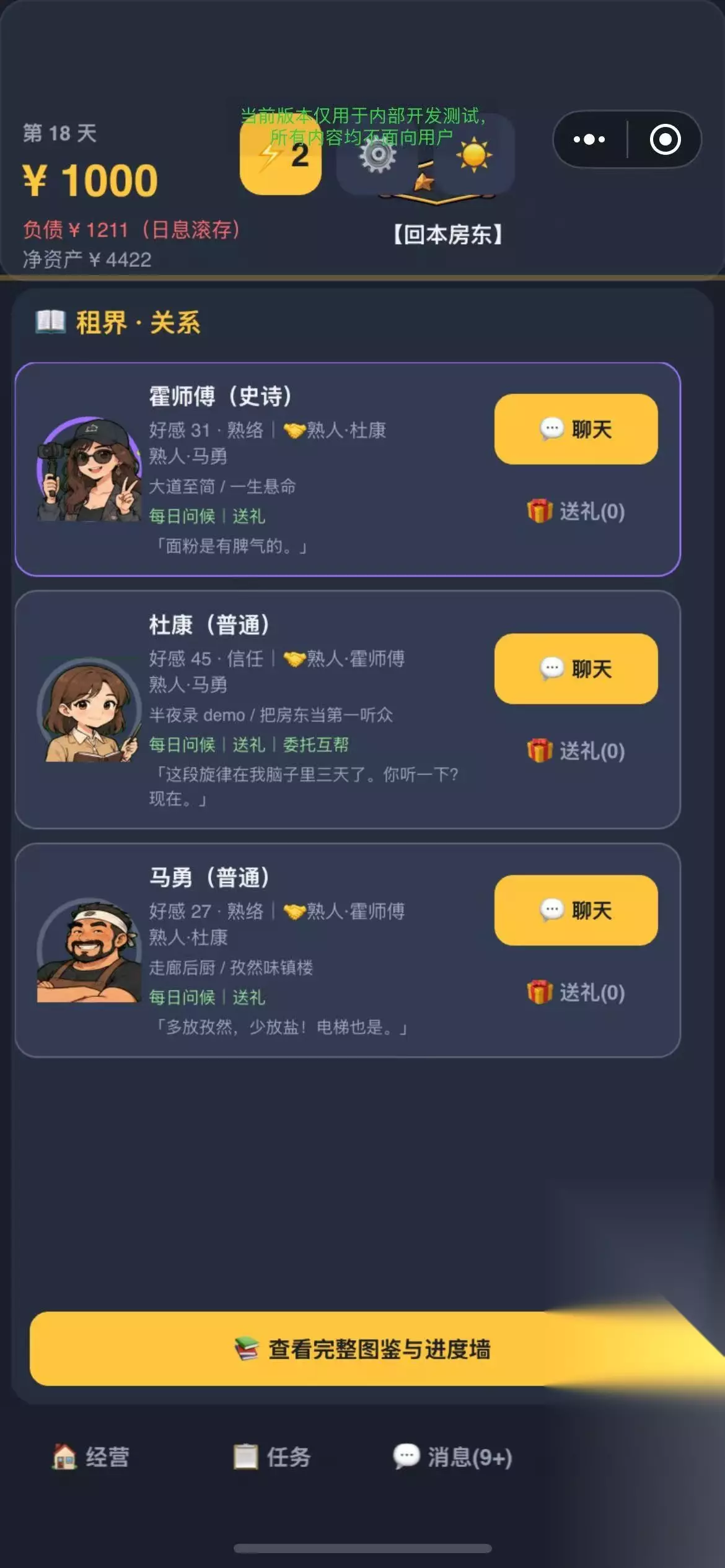This screenshot has height=1568, width=725.
Task: Open the settings gear icon
Action: click(x=377, y=154)
